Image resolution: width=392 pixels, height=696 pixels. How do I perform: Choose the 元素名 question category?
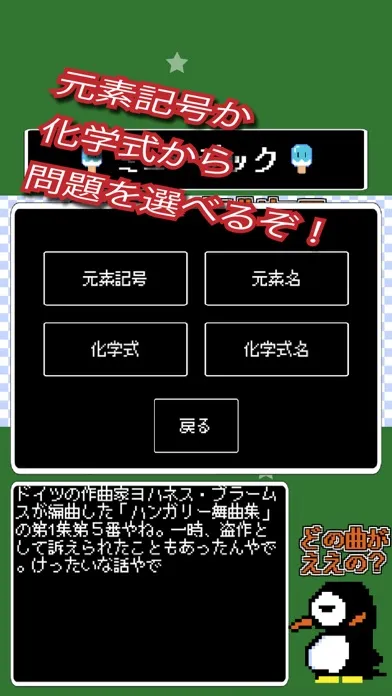coord(277,278)
